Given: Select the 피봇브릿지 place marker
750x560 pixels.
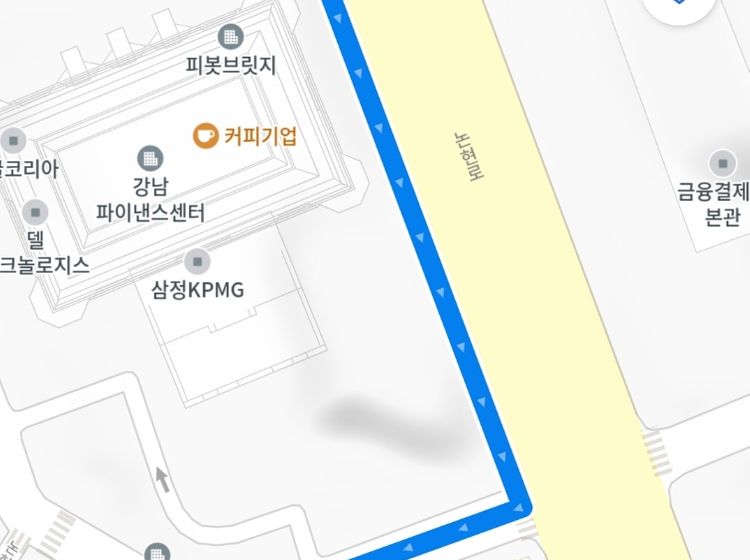Looking at the screenshot, I should click(x=231, y=38).
